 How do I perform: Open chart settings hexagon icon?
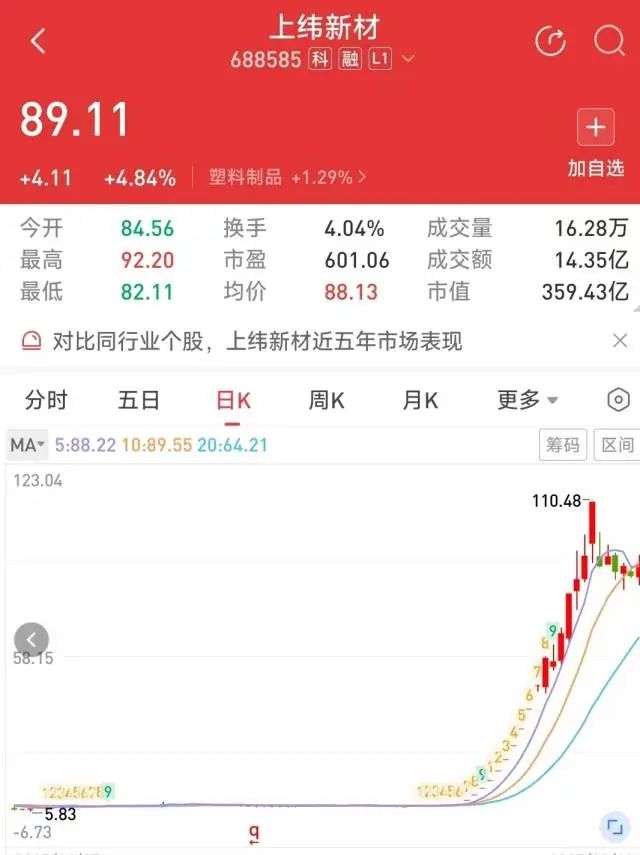(x=620, y=400)
